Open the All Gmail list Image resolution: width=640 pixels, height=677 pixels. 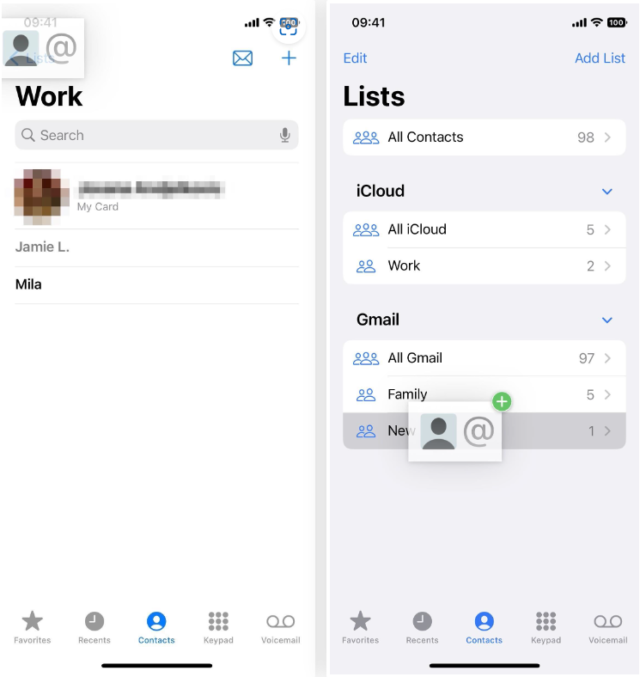(x=484, y=358)
